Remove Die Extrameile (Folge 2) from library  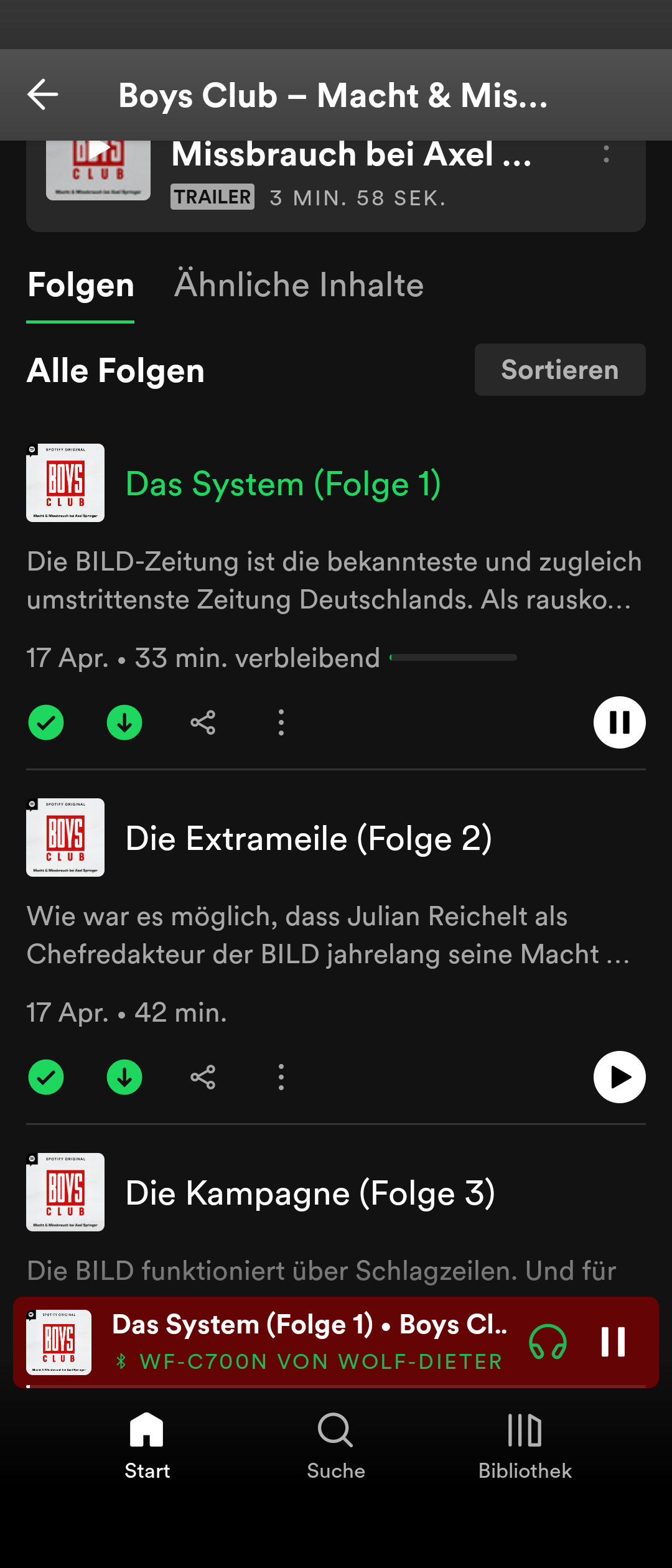coord(46,1077)
